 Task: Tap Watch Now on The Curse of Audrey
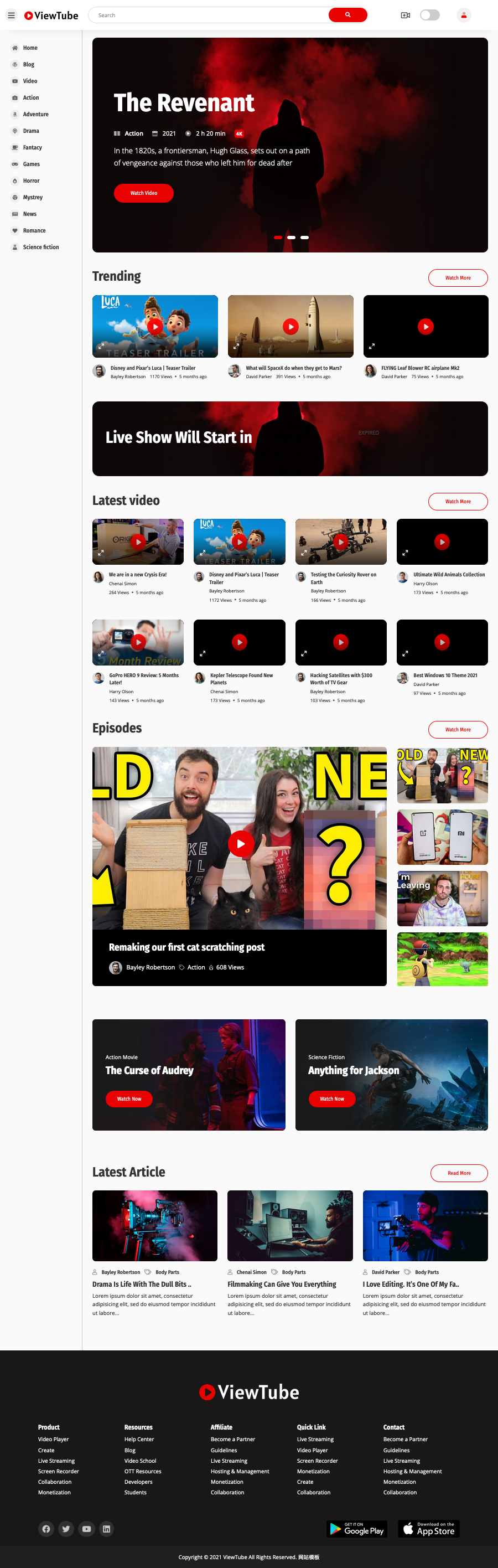click(129, 1098)
